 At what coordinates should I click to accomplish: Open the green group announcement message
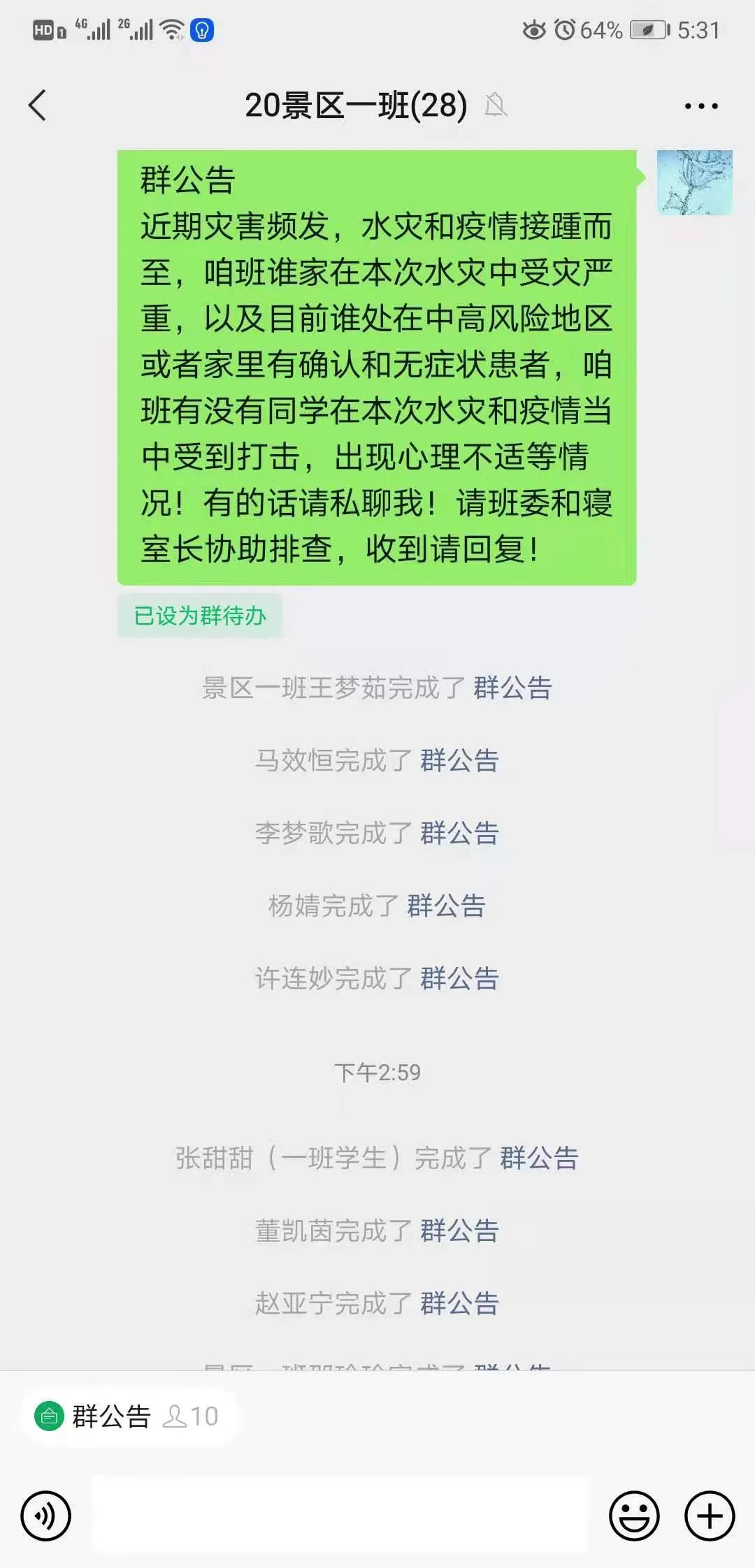376,367
